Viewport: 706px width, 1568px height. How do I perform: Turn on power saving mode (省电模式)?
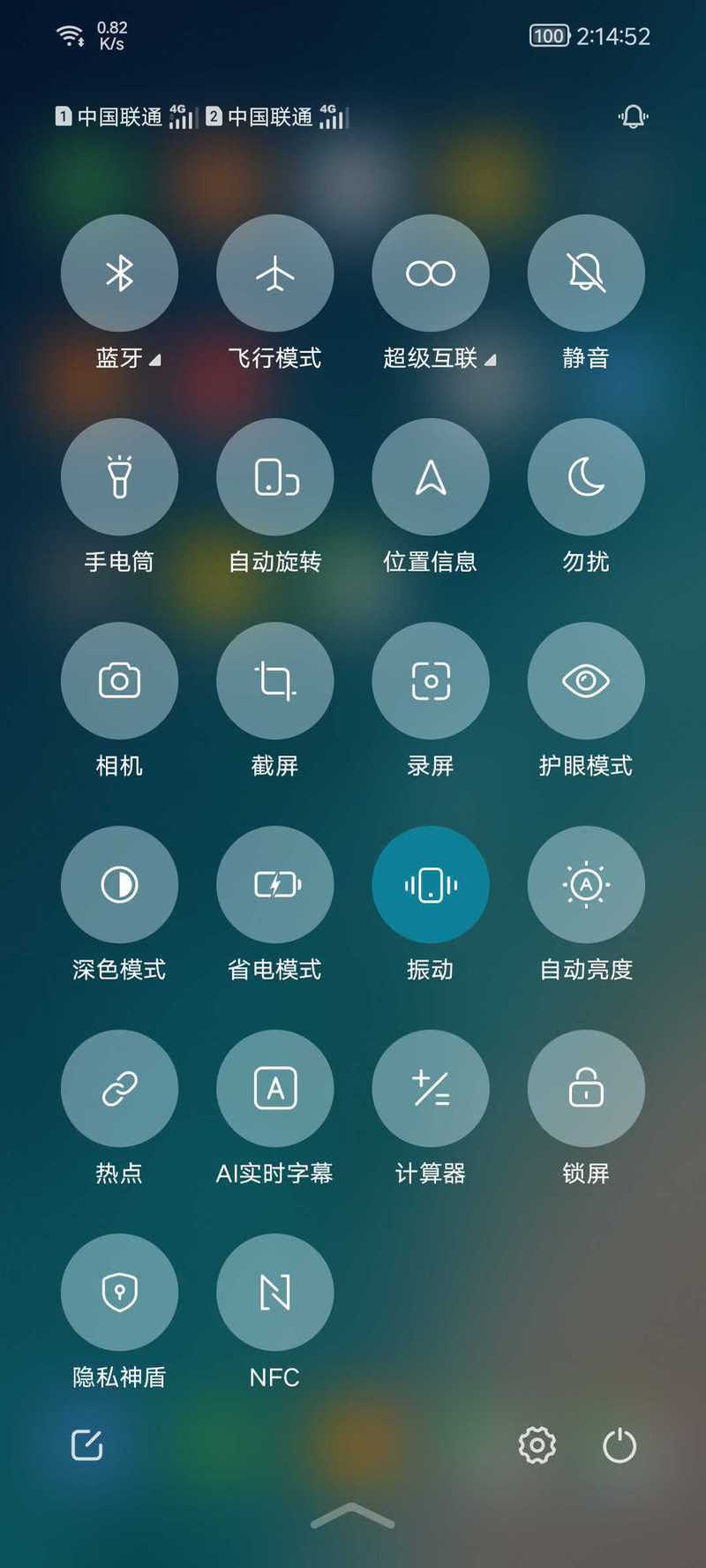(x=275, y=884)
